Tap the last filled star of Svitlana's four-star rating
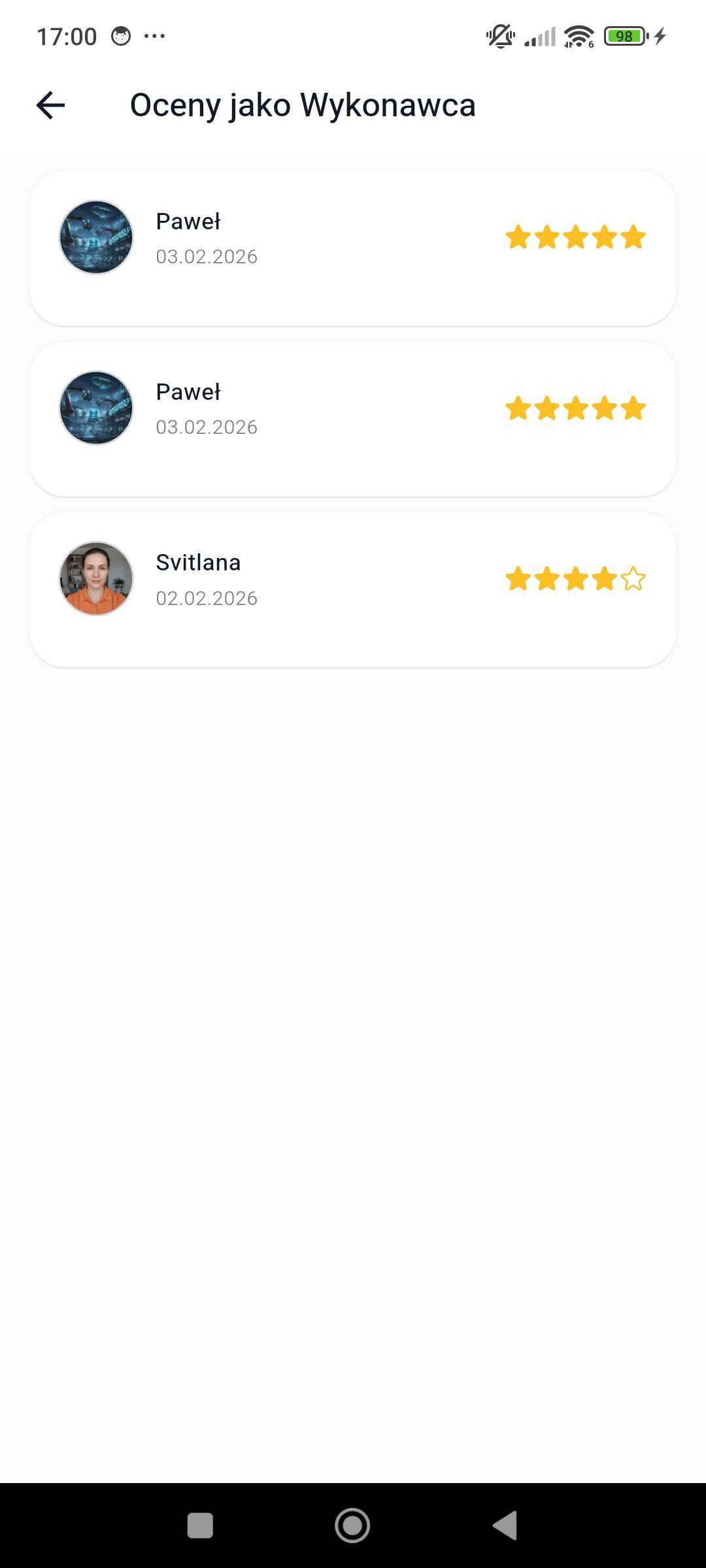Viewport: 706px width, 1568px height. pos(603,578)
